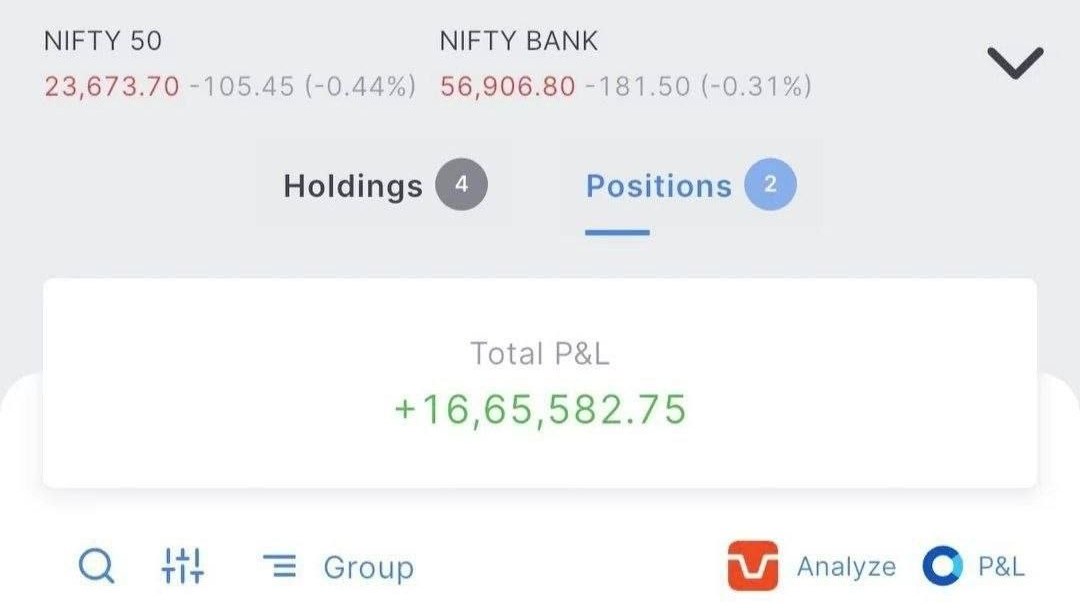Open the filter sliders icon
1080x608 pixels.
182,566
